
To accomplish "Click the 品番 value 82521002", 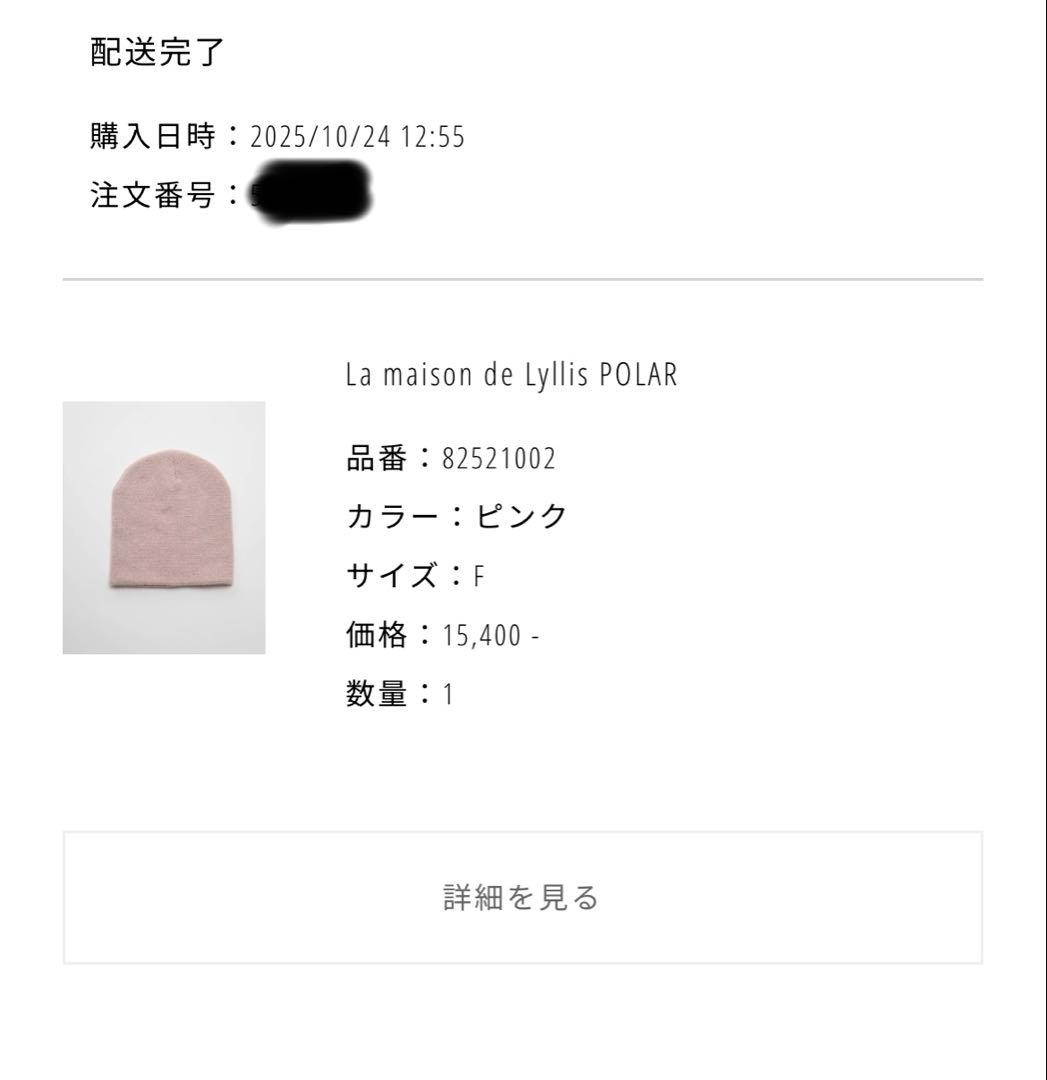I will (499, 458).
